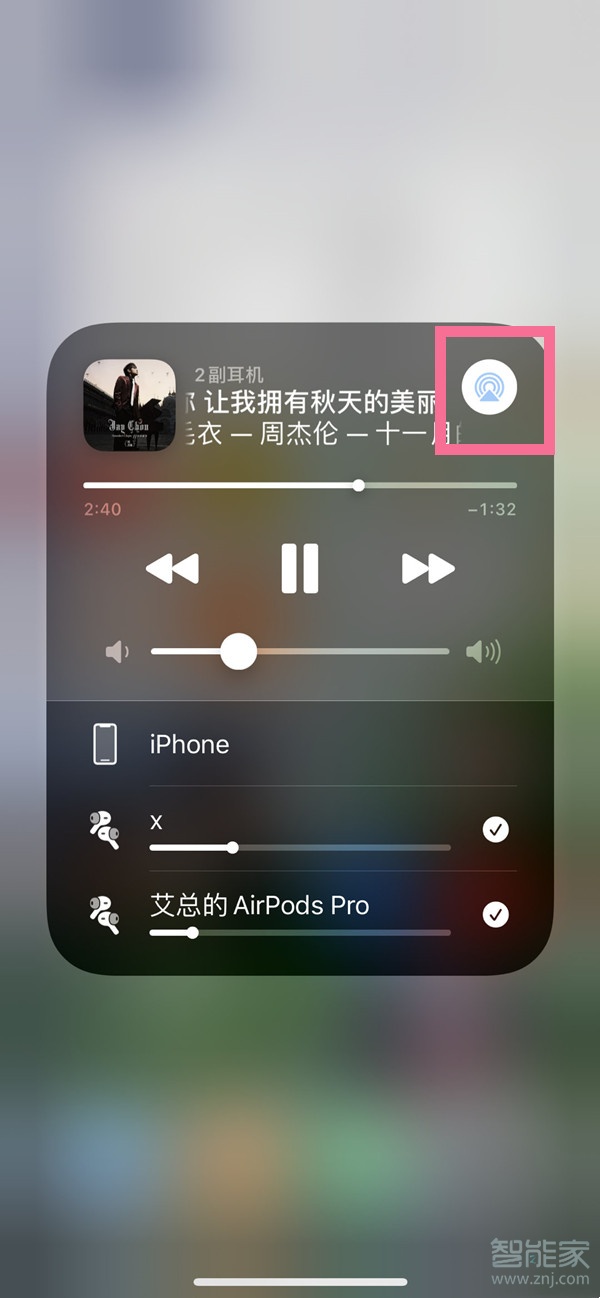Tap the song progress bar
The image size is (600, 1298).
tap(300, 485)
